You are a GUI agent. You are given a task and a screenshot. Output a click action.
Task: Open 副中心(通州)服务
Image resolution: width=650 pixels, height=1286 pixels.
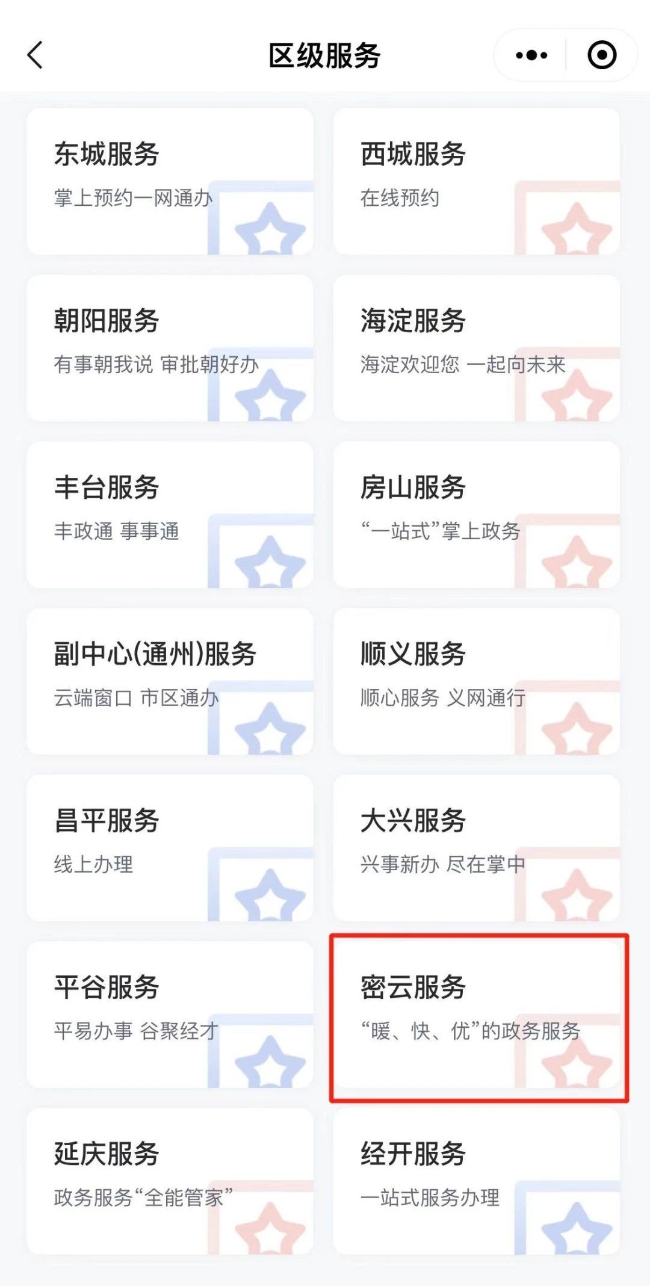point(169,681)
